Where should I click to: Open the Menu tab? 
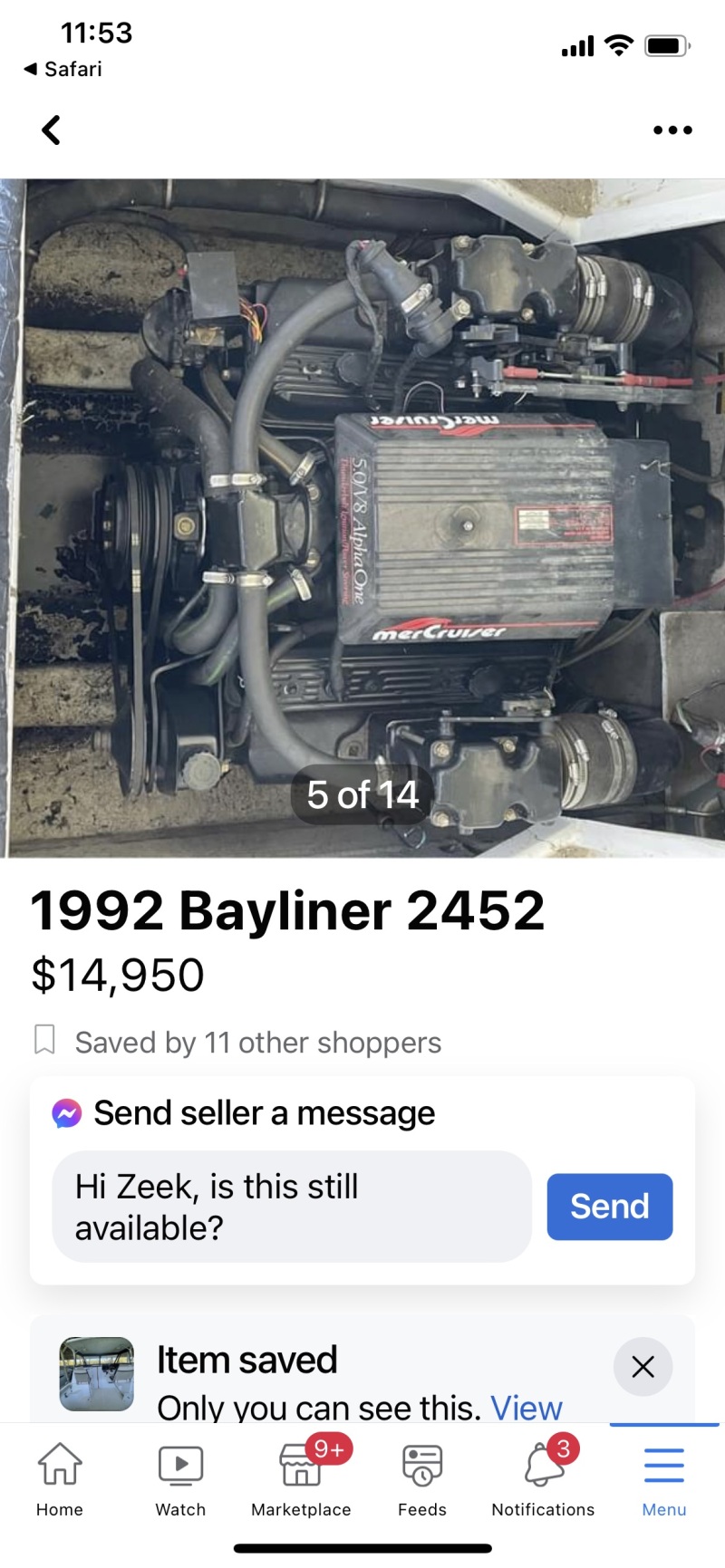664,1479
